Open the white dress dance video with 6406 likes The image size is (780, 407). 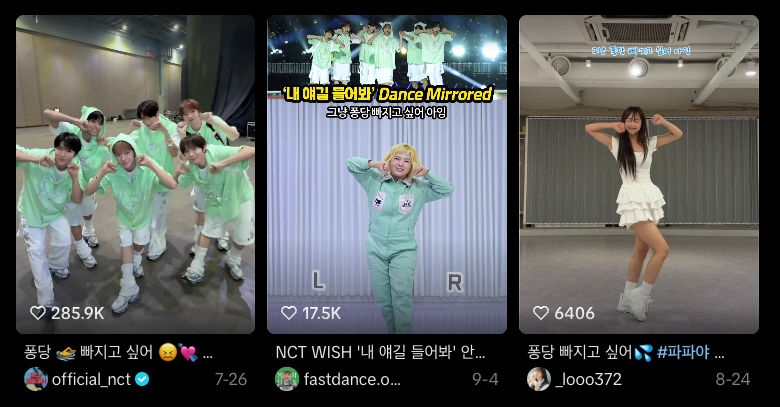pos(638,175)
